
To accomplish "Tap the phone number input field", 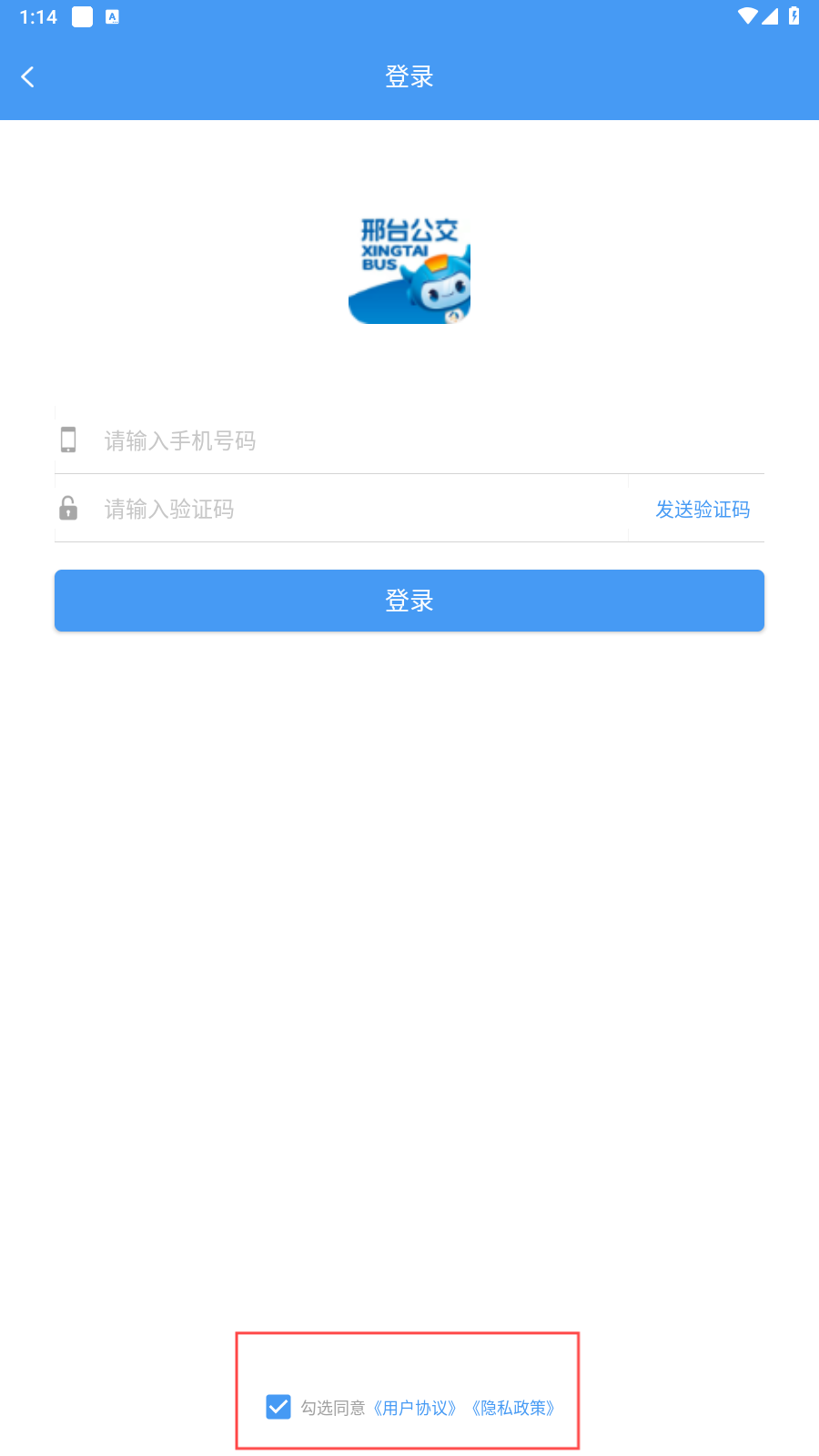I will tap(409, 440).
